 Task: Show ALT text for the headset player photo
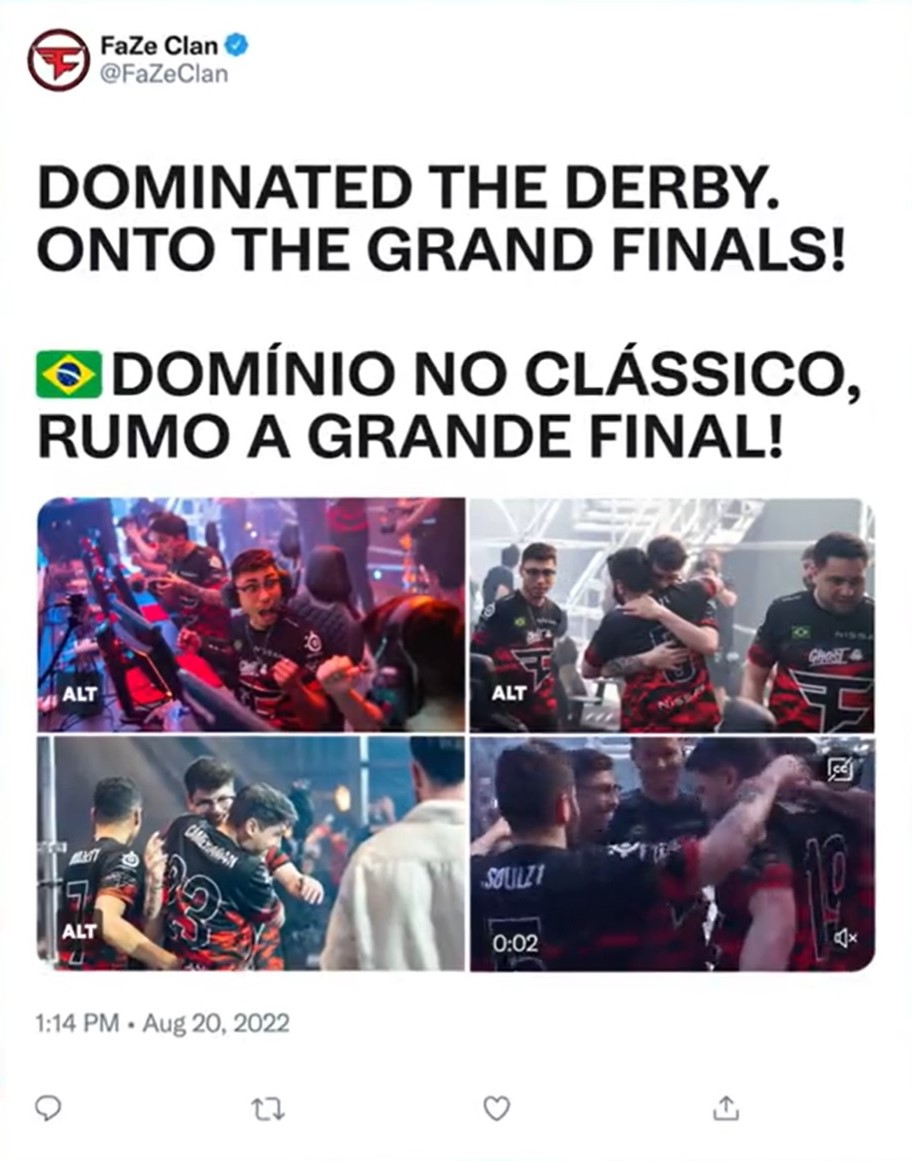(81, 692)
